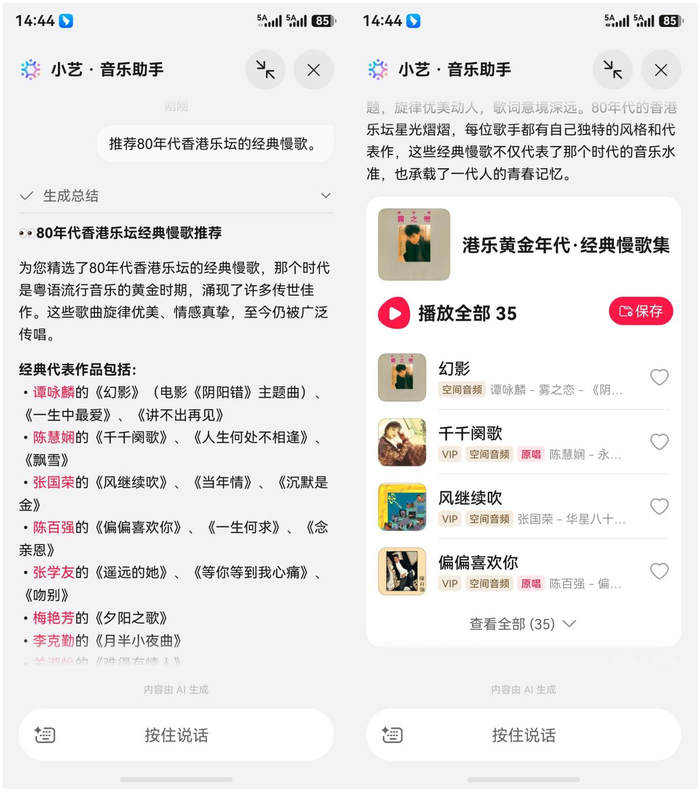
Task: Open artist link 梅艳芳
Action: coord(53,617)
